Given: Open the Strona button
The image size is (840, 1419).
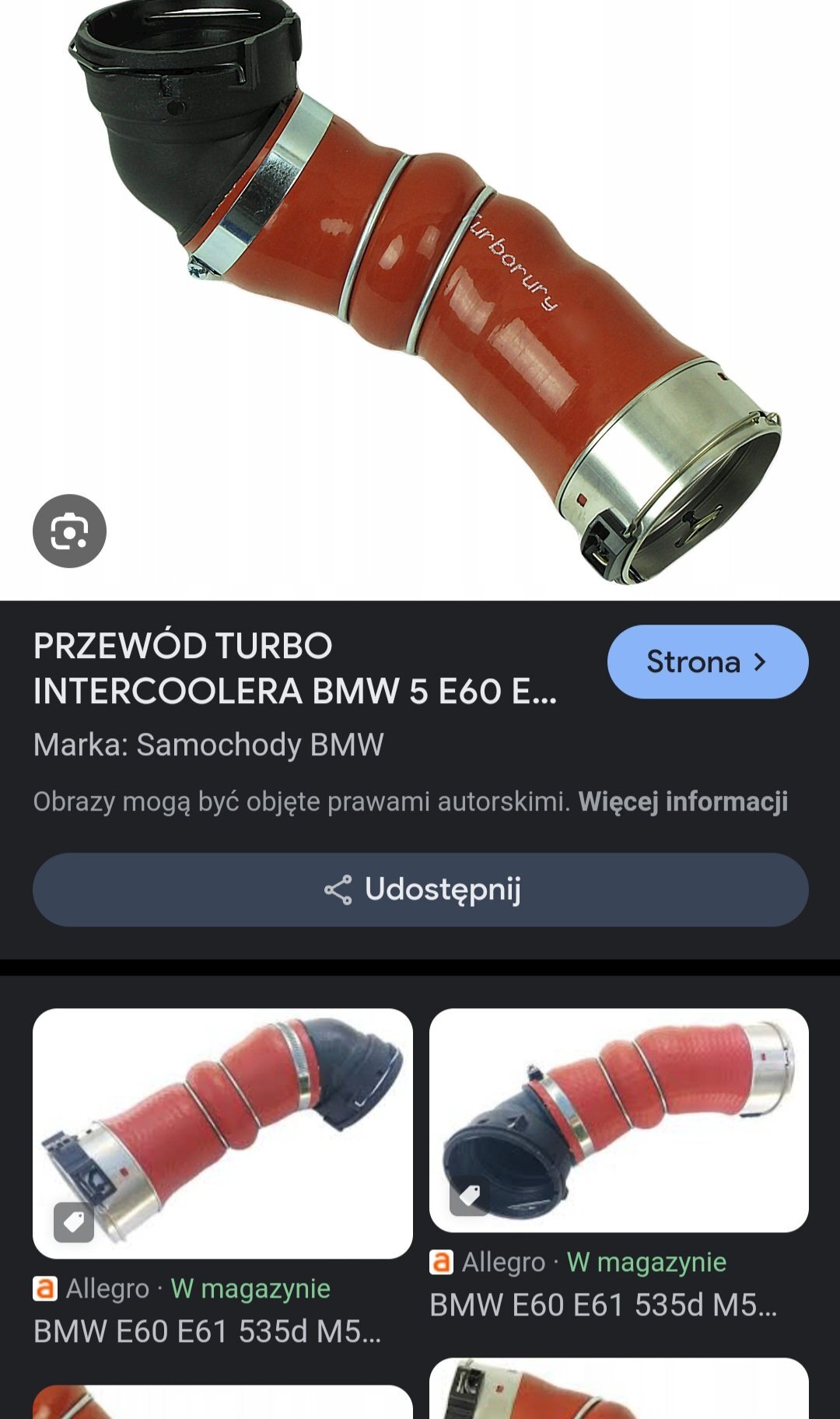Looking at the screenshot, I should pos(708,662).
